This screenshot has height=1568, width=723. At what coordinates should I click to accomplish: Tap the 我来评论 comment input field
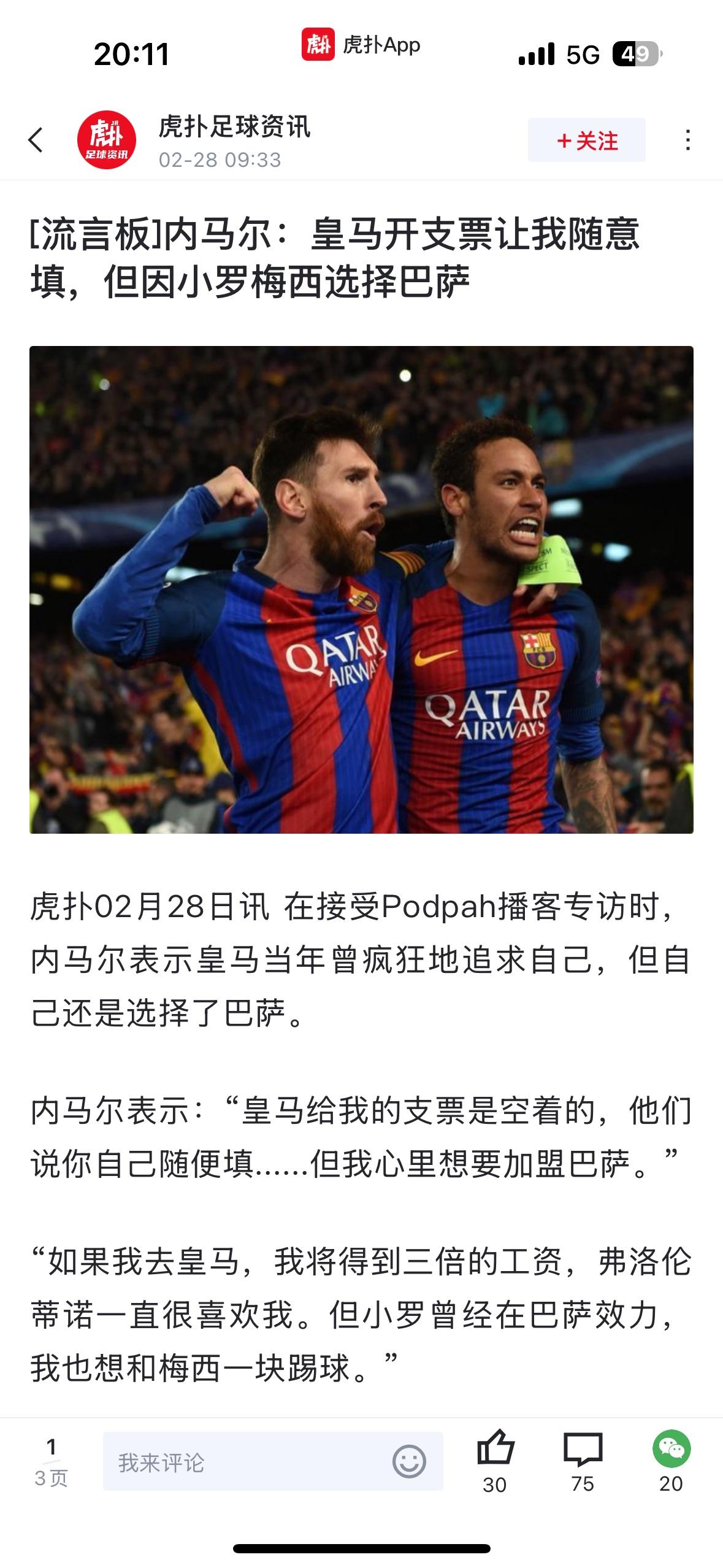pos(245,1462)
